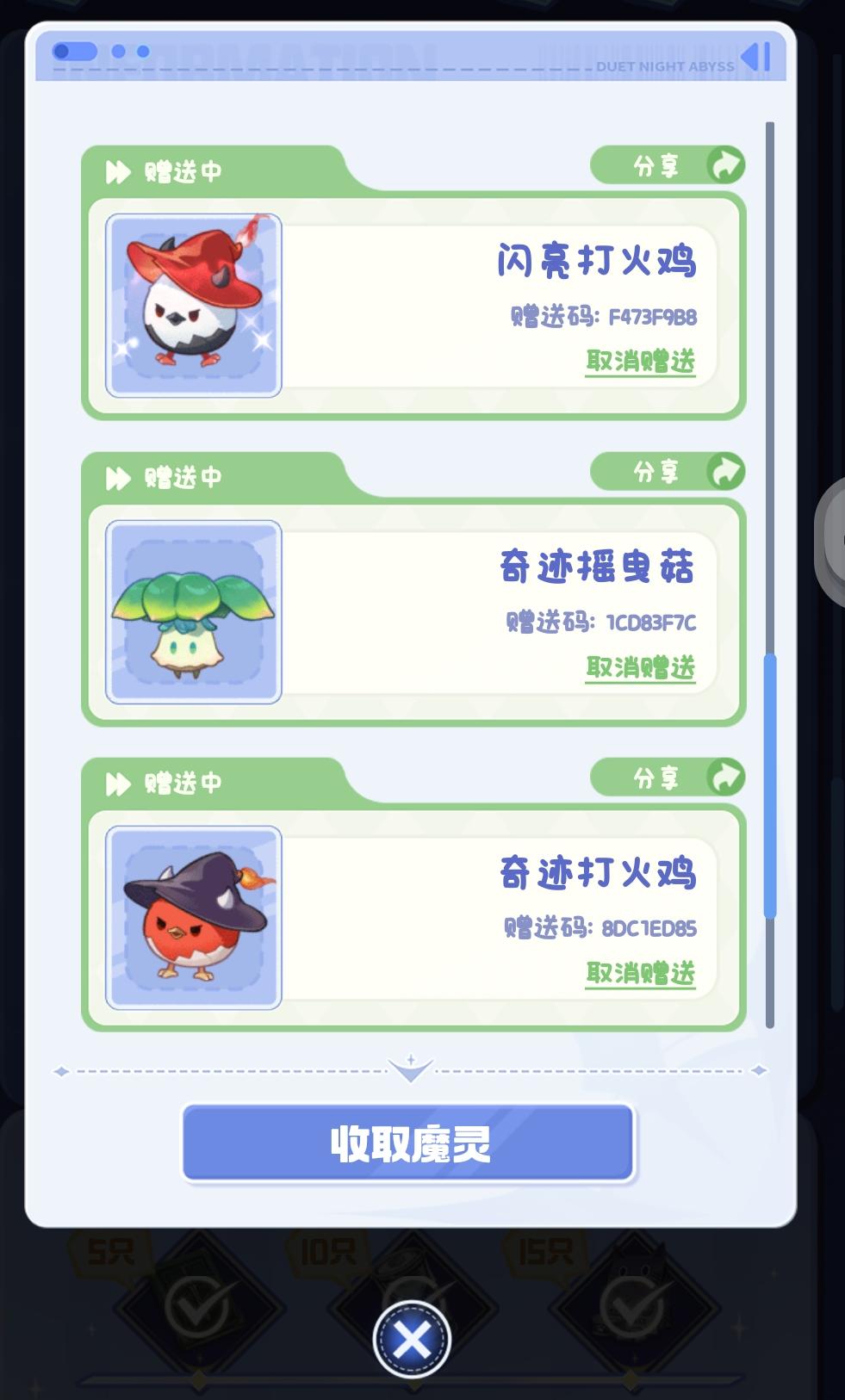Close the gifting dialog

[x=412, y=1339]
